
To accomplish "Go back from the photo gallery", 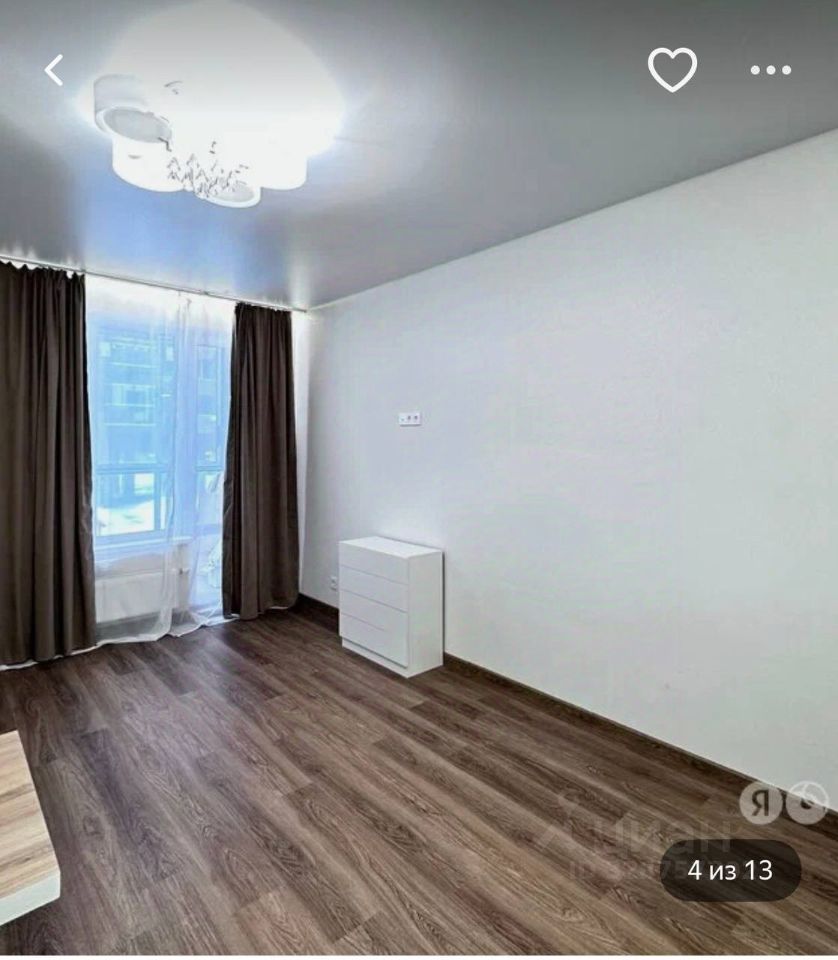I will coord(54,70).
